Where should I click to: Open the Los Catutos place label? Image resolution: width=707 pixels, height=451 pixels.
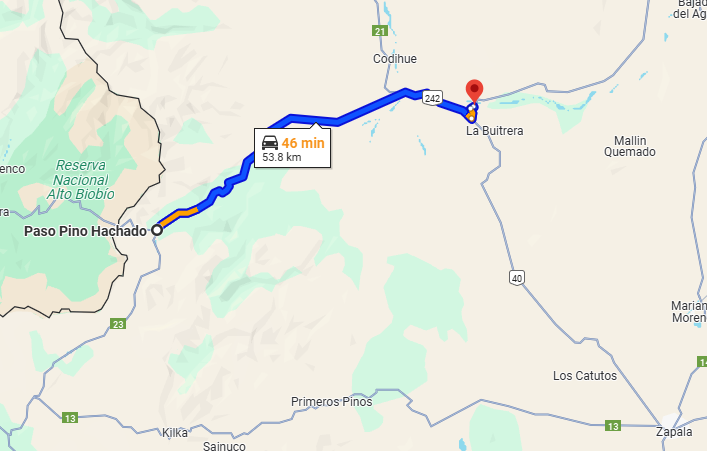(x=585, y=376)
